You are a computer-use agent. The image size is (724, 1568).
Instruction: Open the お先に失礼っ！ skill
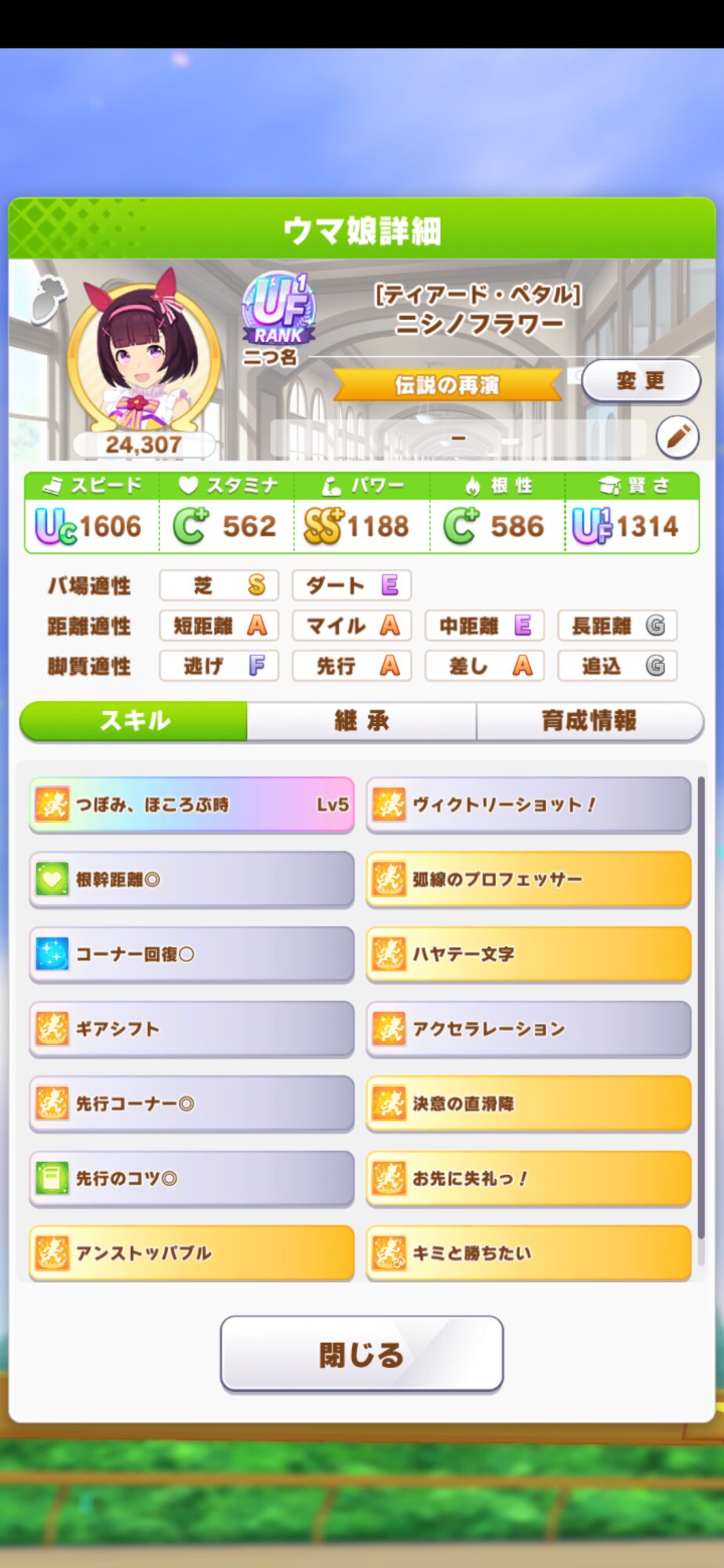[x=529, y=1178]
